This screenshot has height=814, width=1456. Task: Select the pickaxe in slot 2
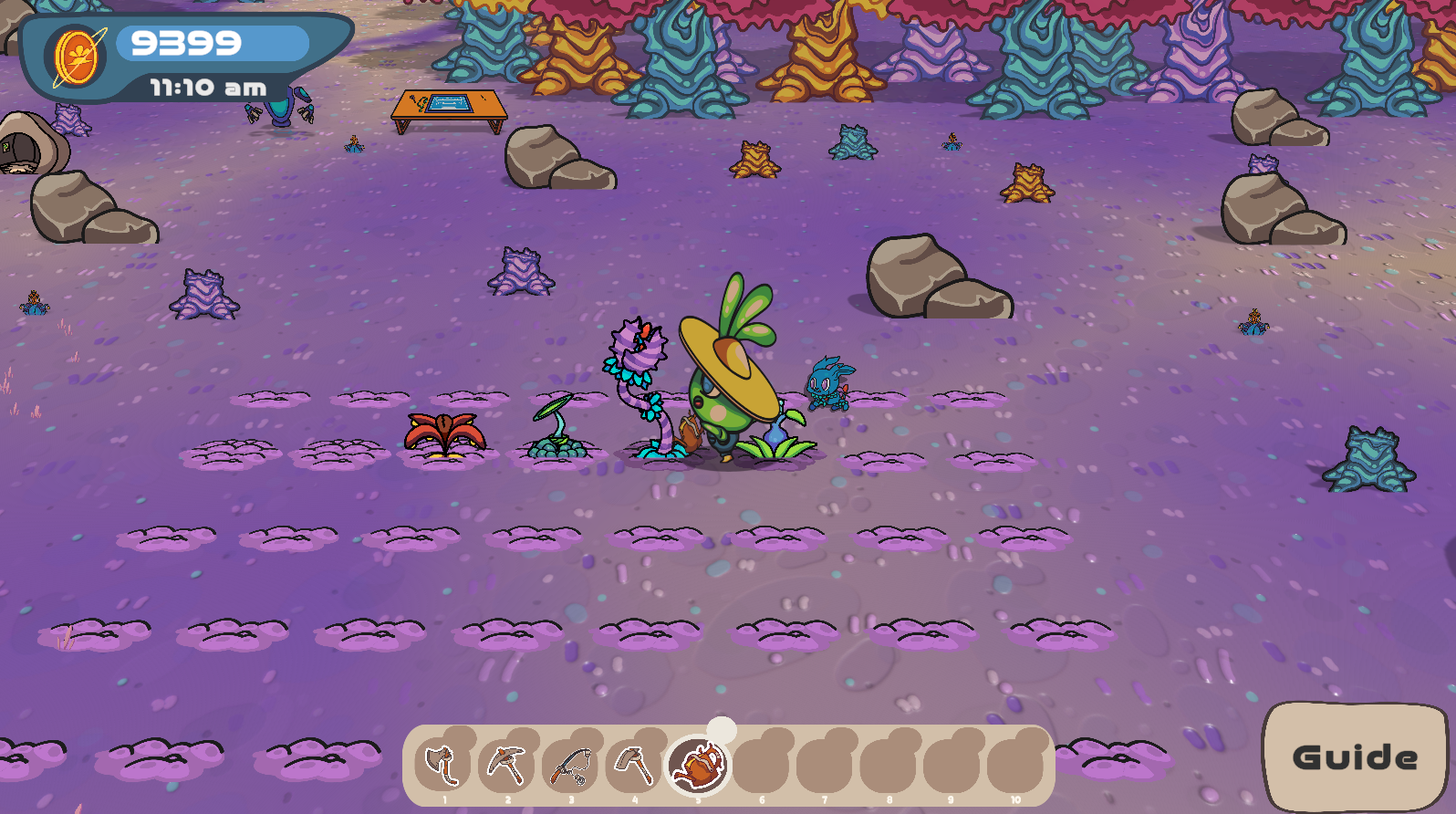point(506,765)
